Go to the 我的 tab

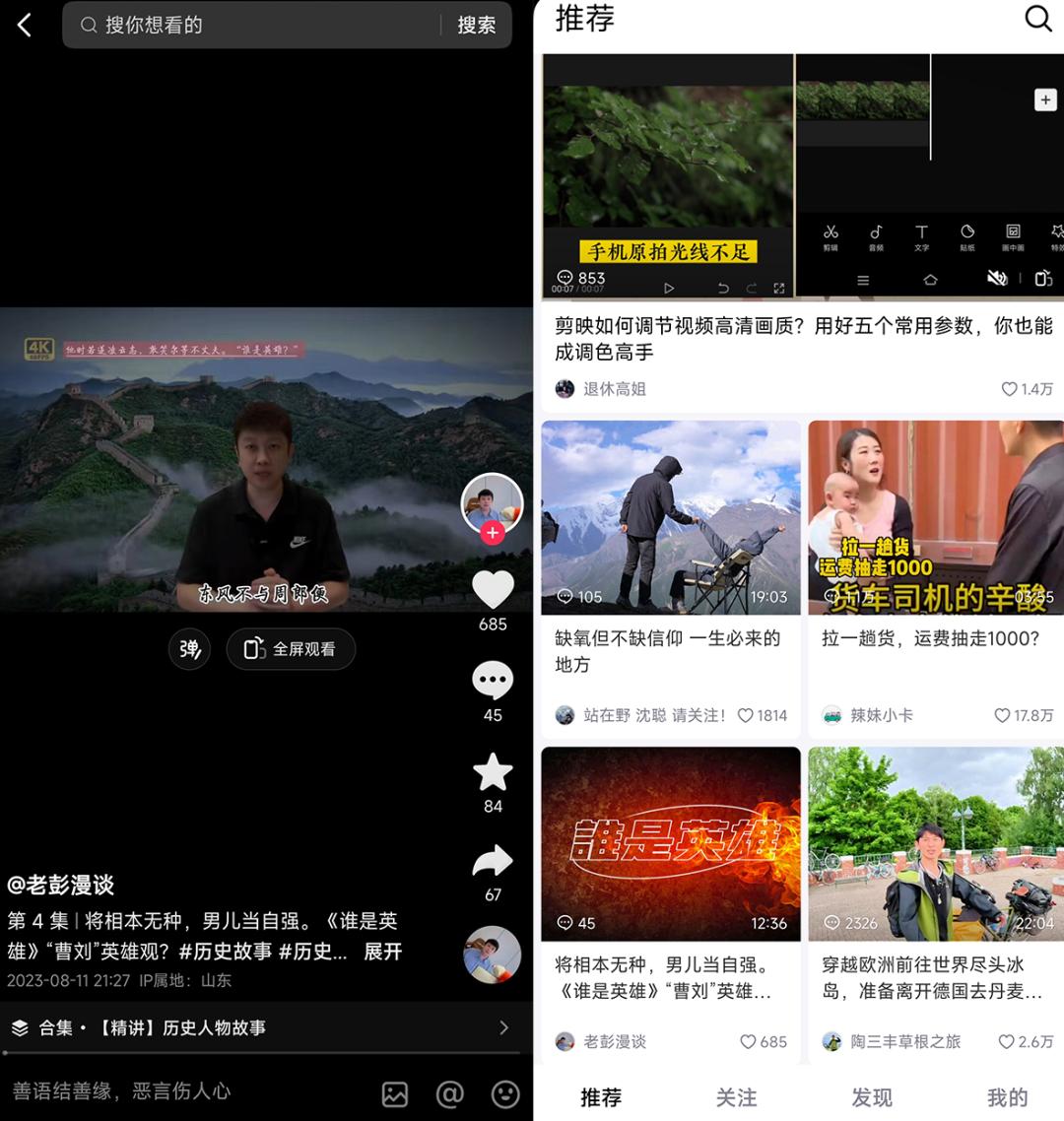tap(1007, 1097)
